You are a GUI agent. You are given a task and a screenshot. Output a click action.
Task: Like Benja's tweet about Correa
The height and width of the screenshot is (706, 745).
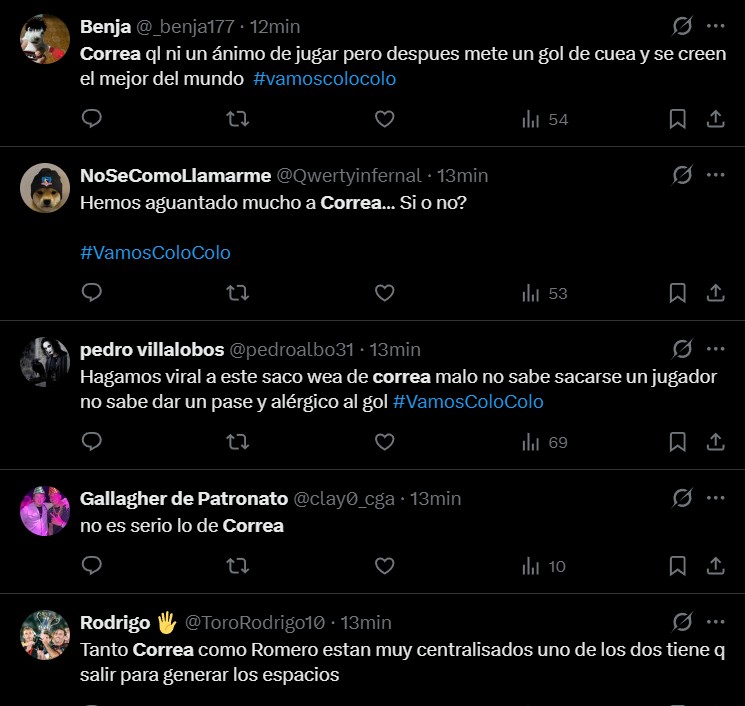385,120
